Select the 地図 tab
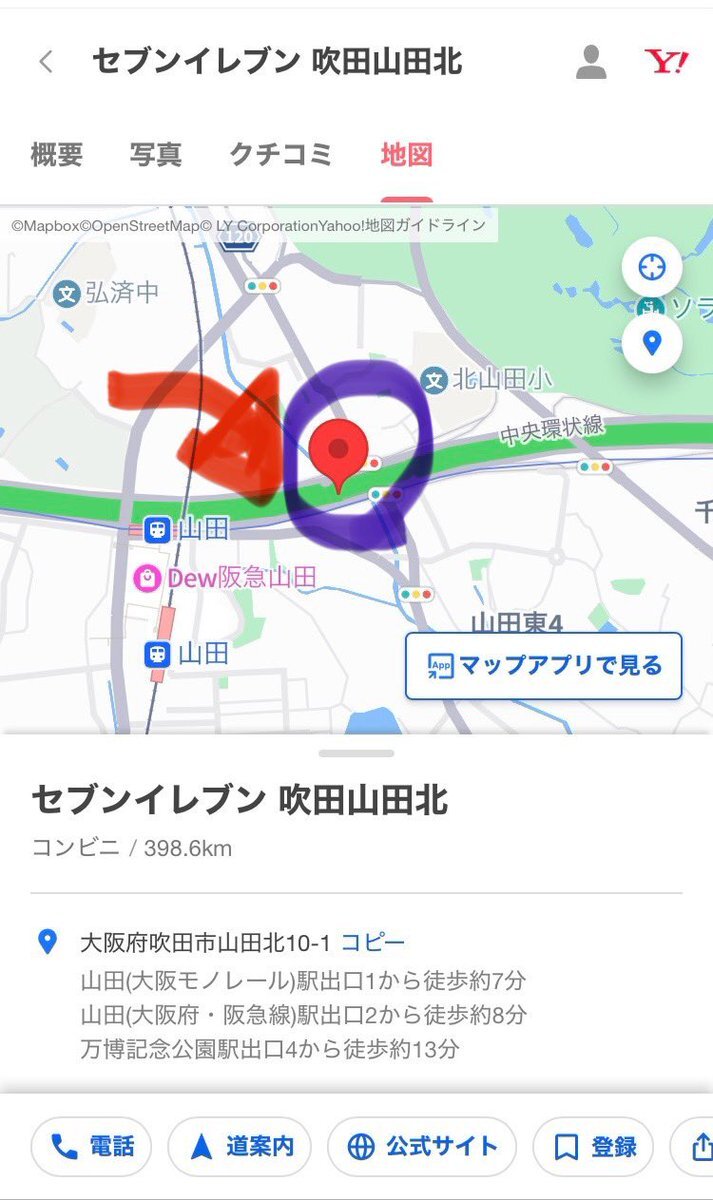Image resolution: width=713 pixels, height=1200 pixels. 407,155
